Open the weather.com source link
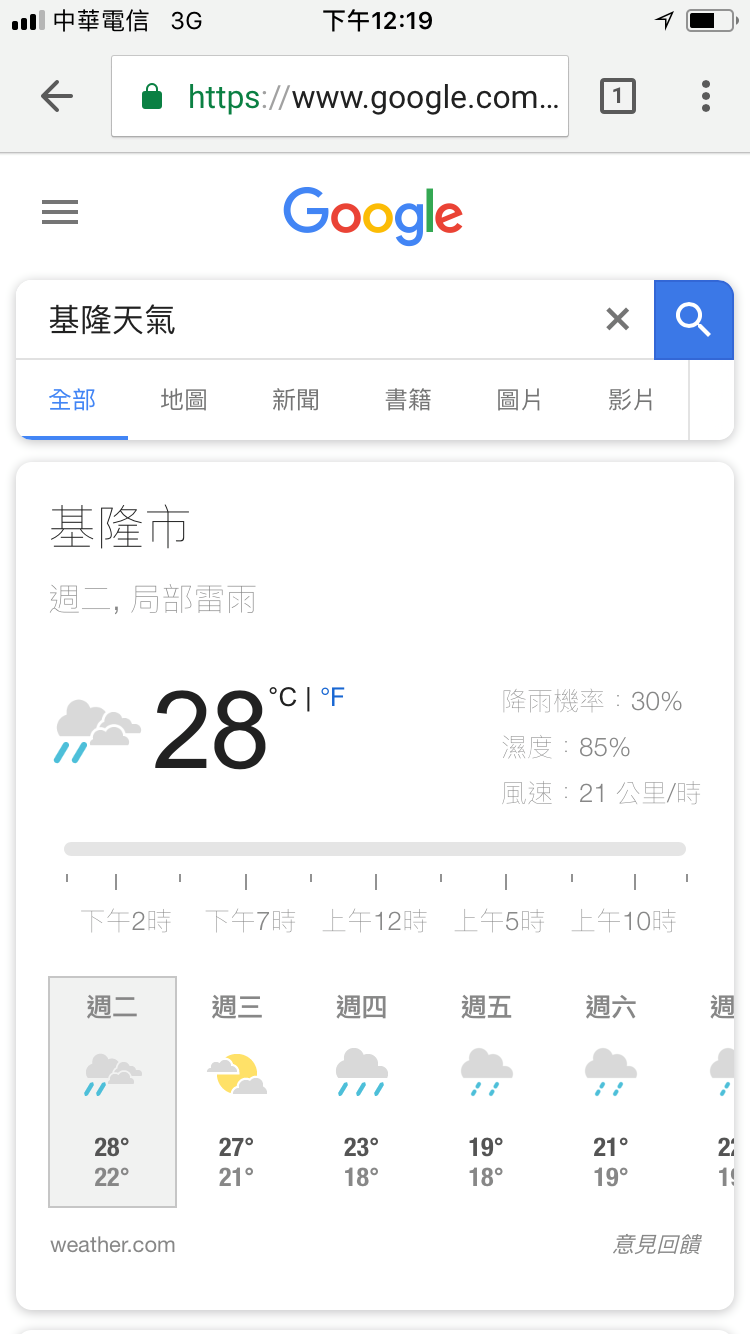Image resolution: width=750 pixels, height=1334 pixels. [112, 1245]
